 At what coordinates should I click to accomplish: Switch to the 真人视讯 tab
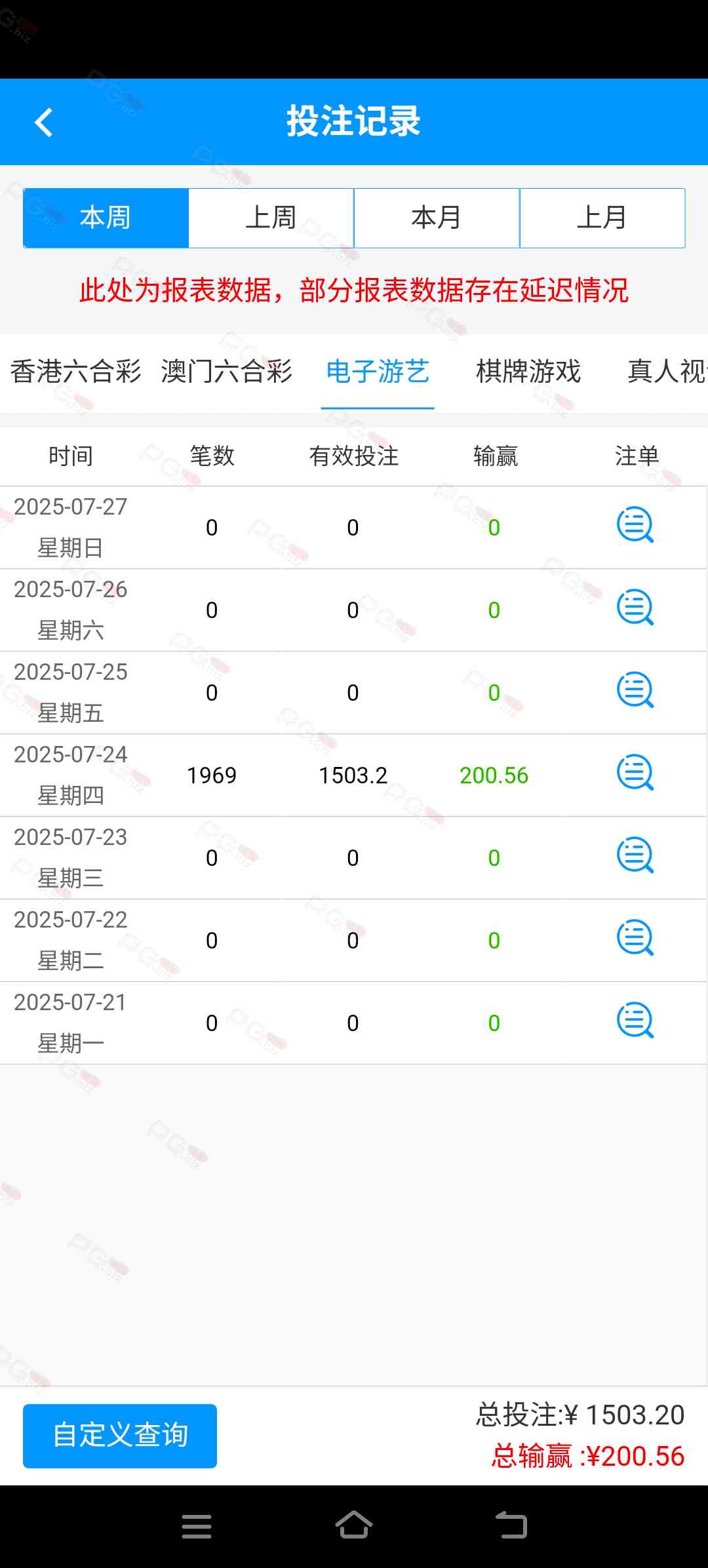[667, 372]
